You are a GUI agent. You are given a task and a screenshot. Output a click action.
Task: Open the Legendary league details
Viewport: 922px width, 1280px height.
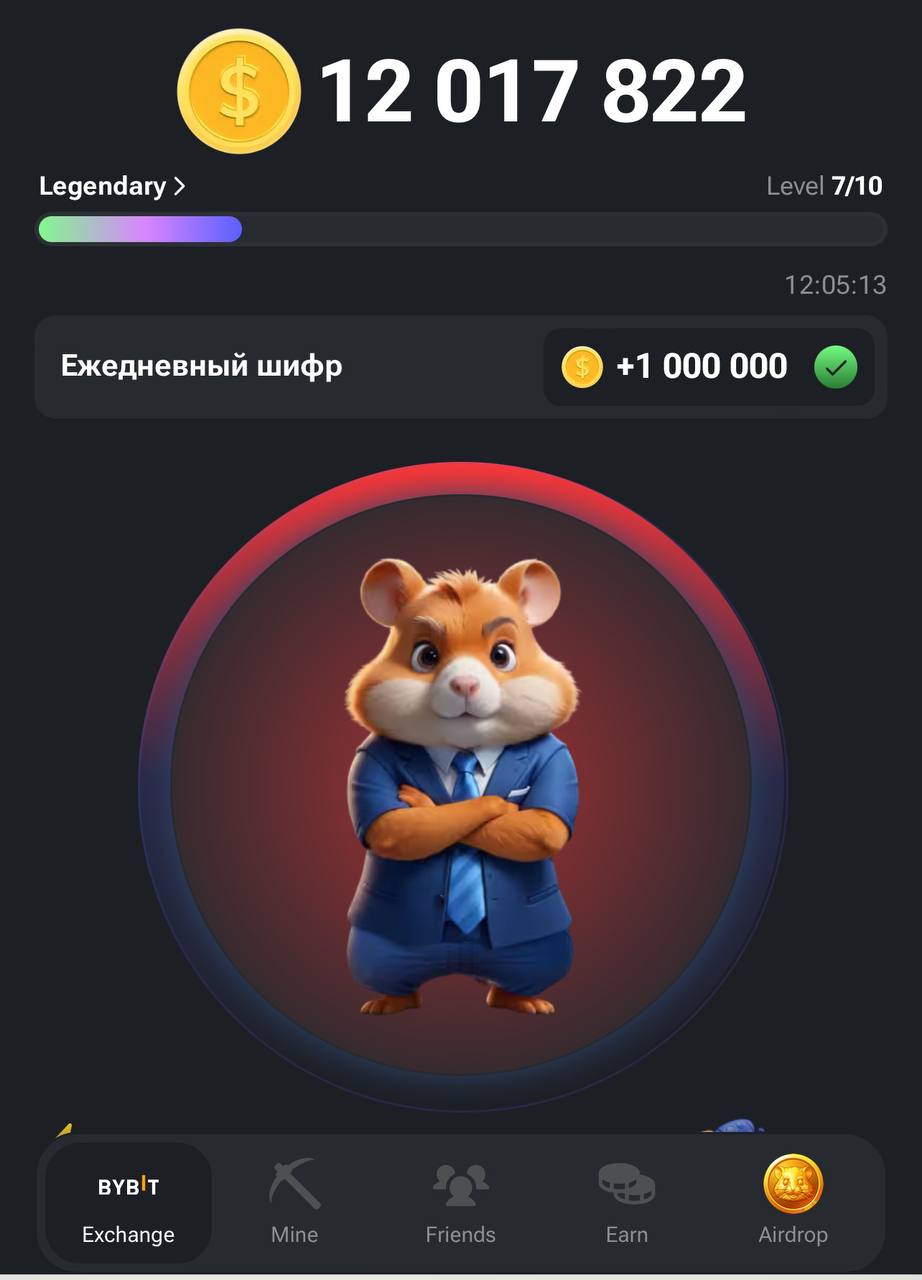111,186
